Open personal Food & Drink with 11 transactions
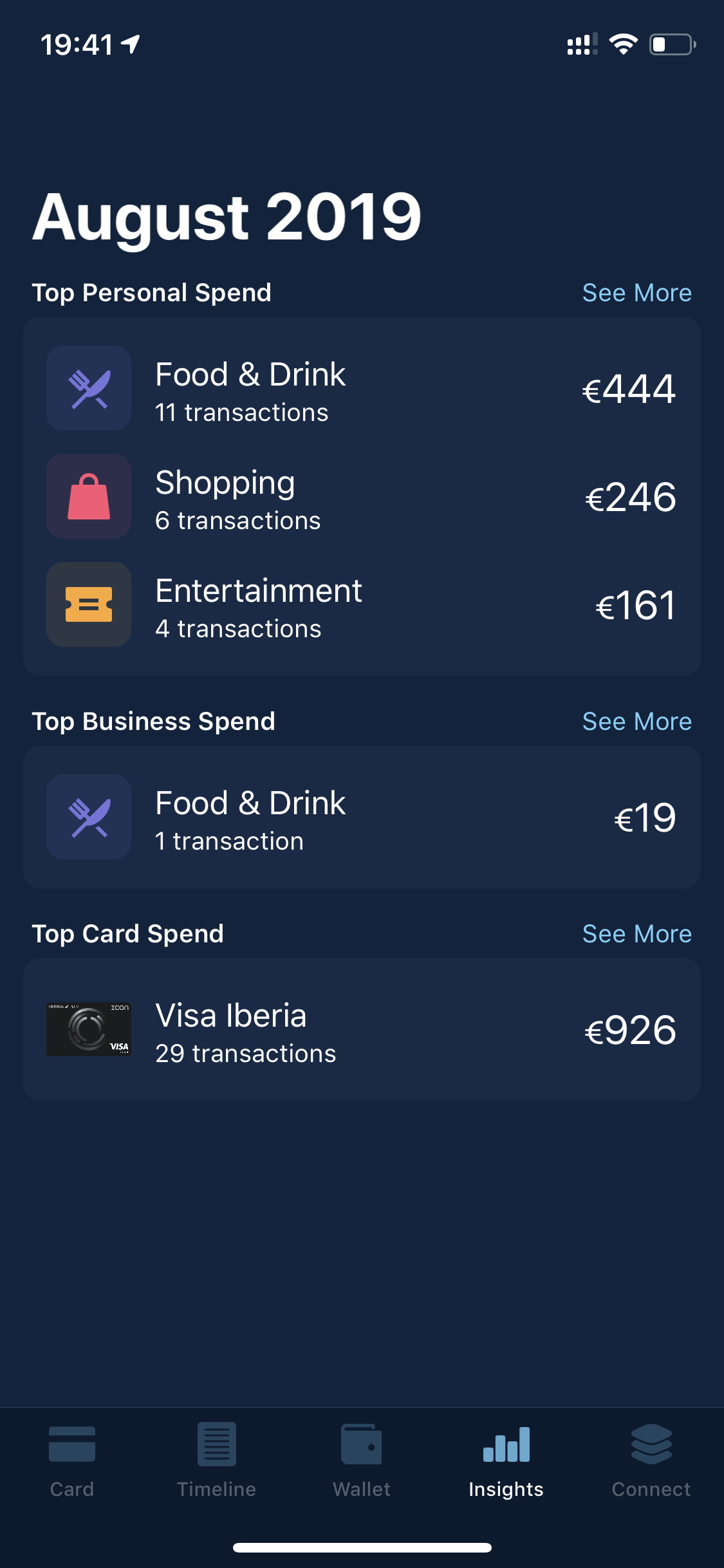This screenshot has width=724, height=1568. coord(362,388)
